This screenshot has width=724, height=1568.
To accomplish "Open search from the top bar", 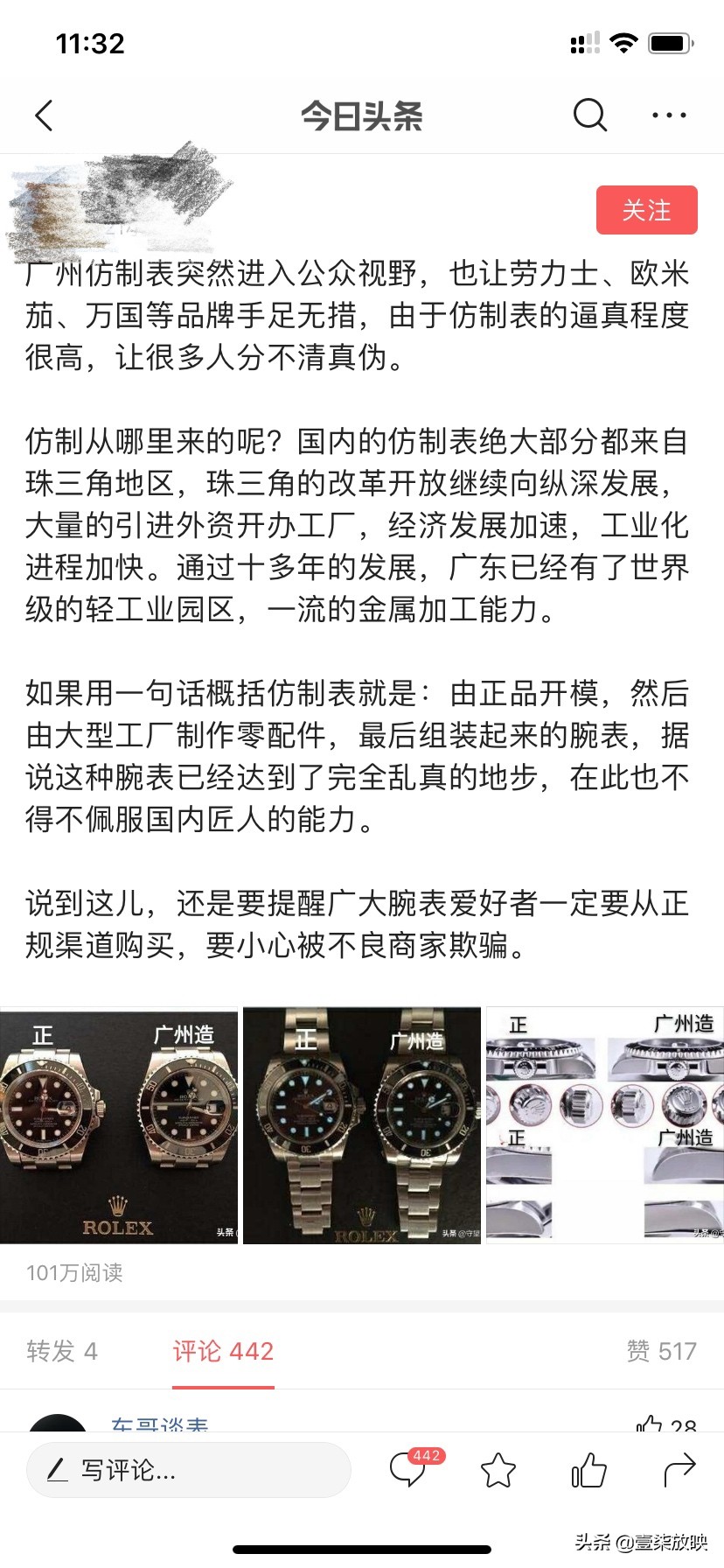I will [x=589, y=115].
